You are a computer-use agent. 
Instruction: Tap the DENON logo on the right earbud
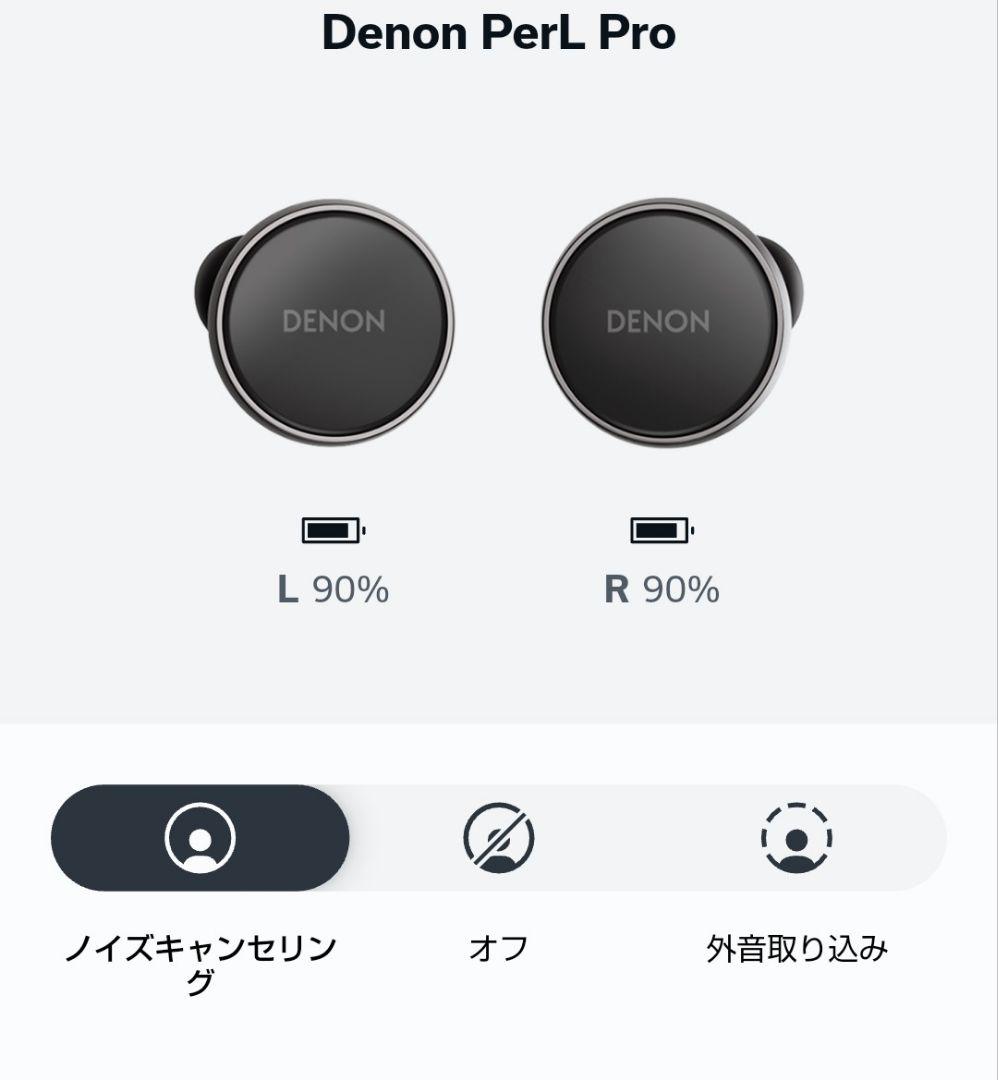662,321
